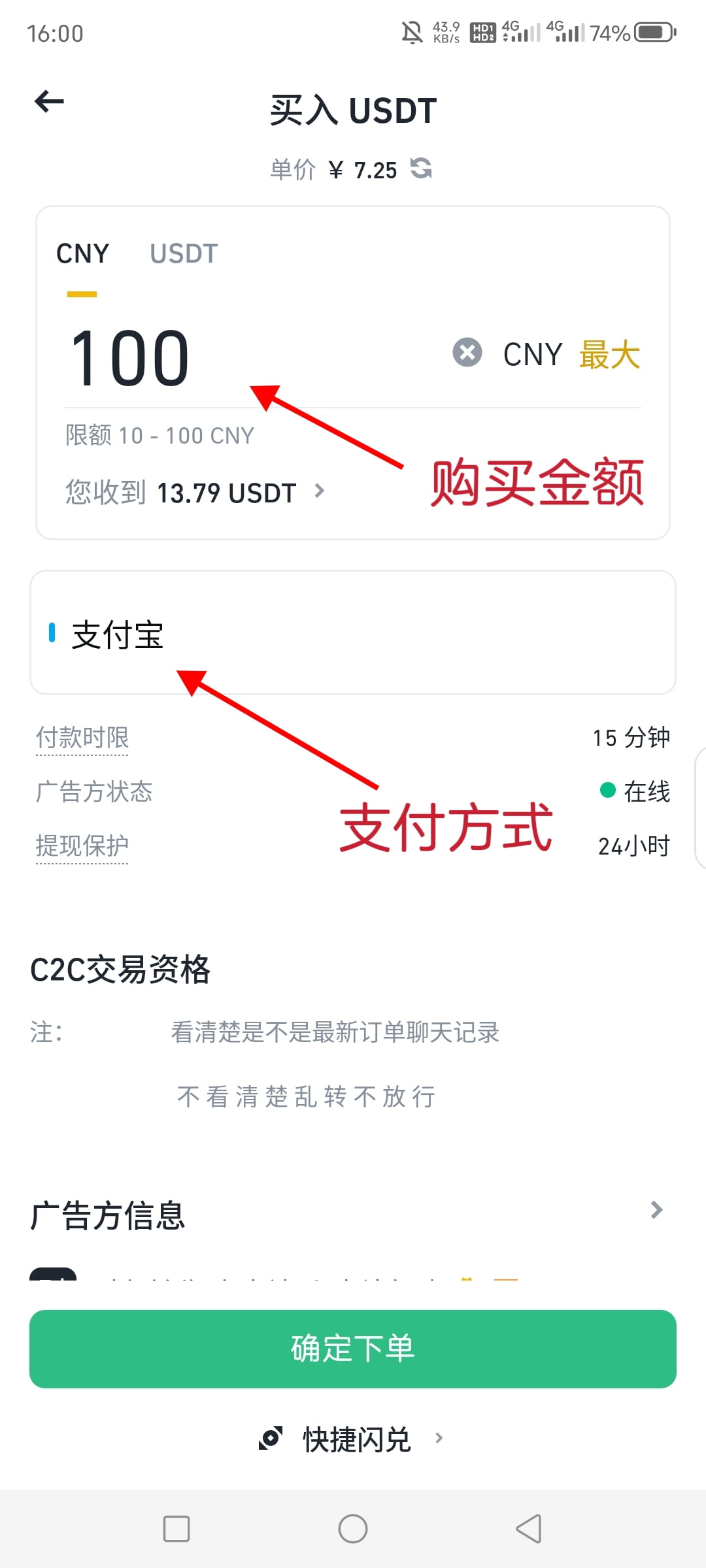The width and height of the screenshot is (706, 1568).
Task: Clear the entered amount with the X icon
Action: [x=467, y=353]
